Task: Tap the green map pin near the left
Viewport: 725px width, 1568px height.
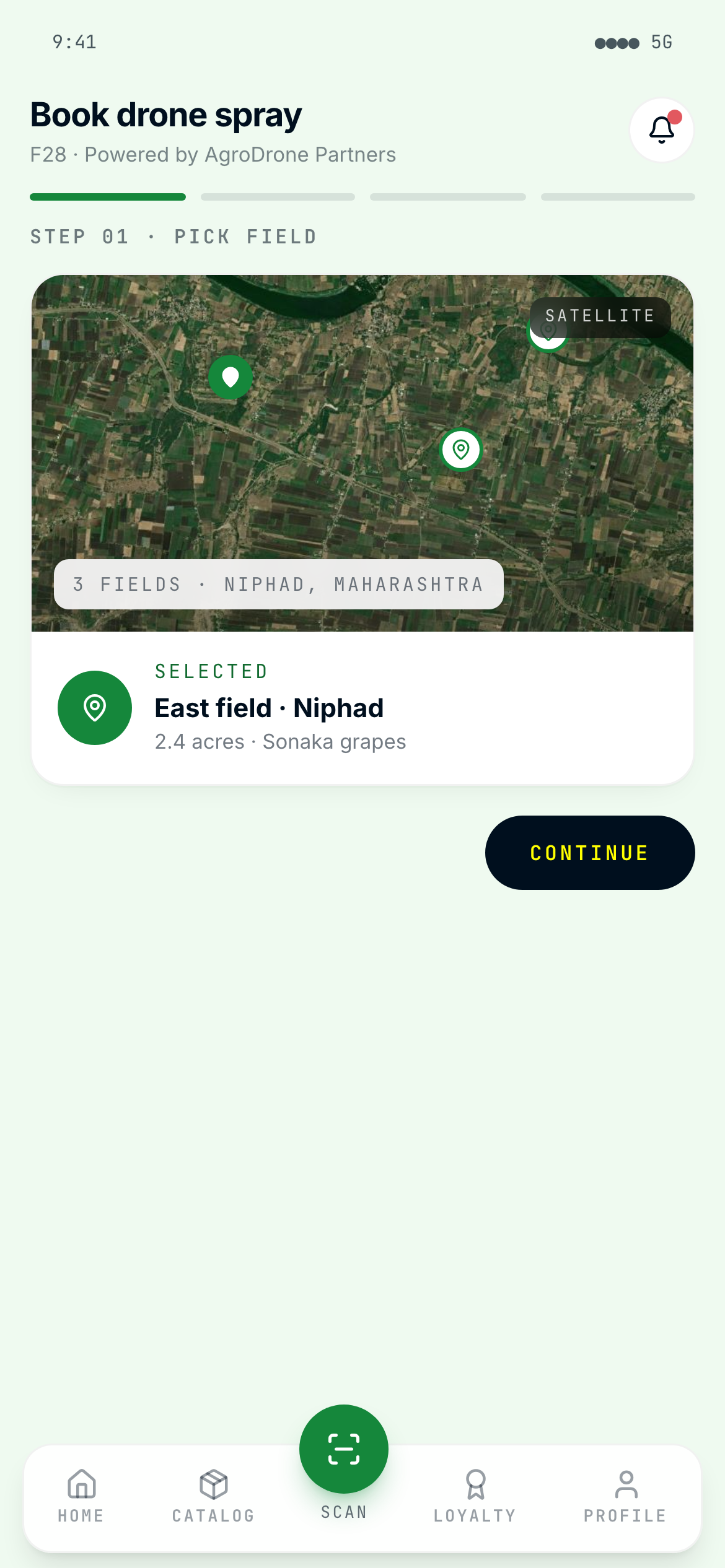Action: (230, 376)
